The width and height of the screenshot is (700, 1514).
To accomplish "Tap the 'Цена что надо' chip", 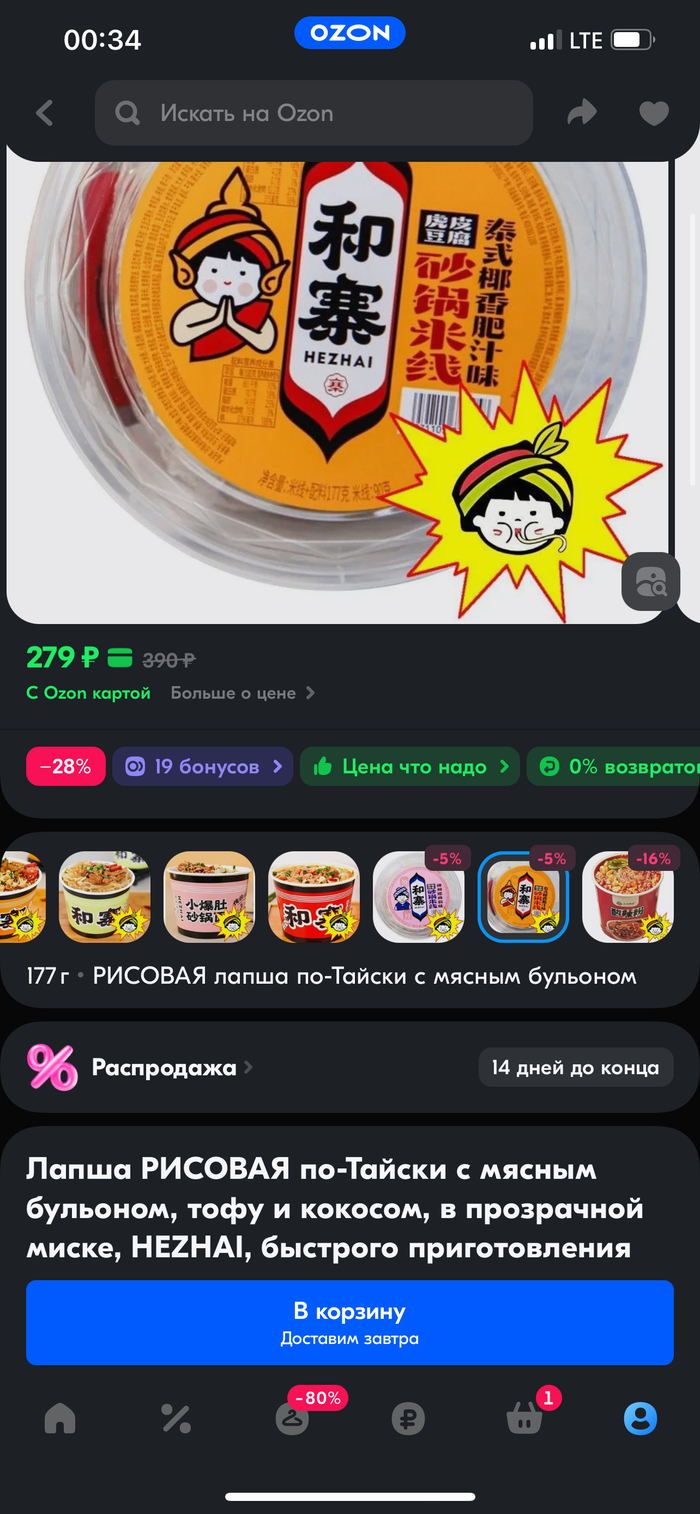I will [x=410, y=767].
